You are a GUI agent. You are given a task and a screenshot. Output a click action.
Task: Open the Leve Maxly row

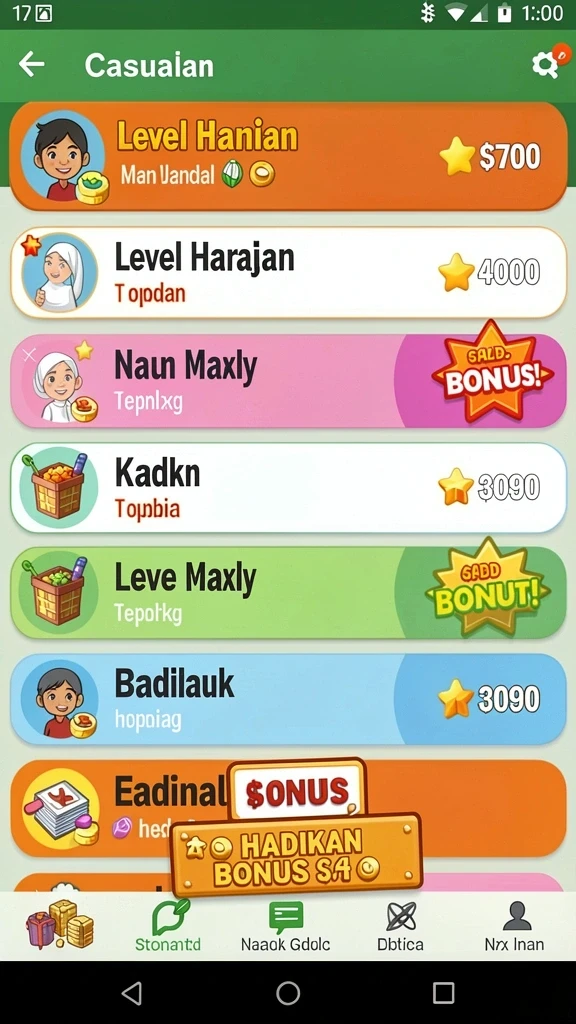coord(288,592)
